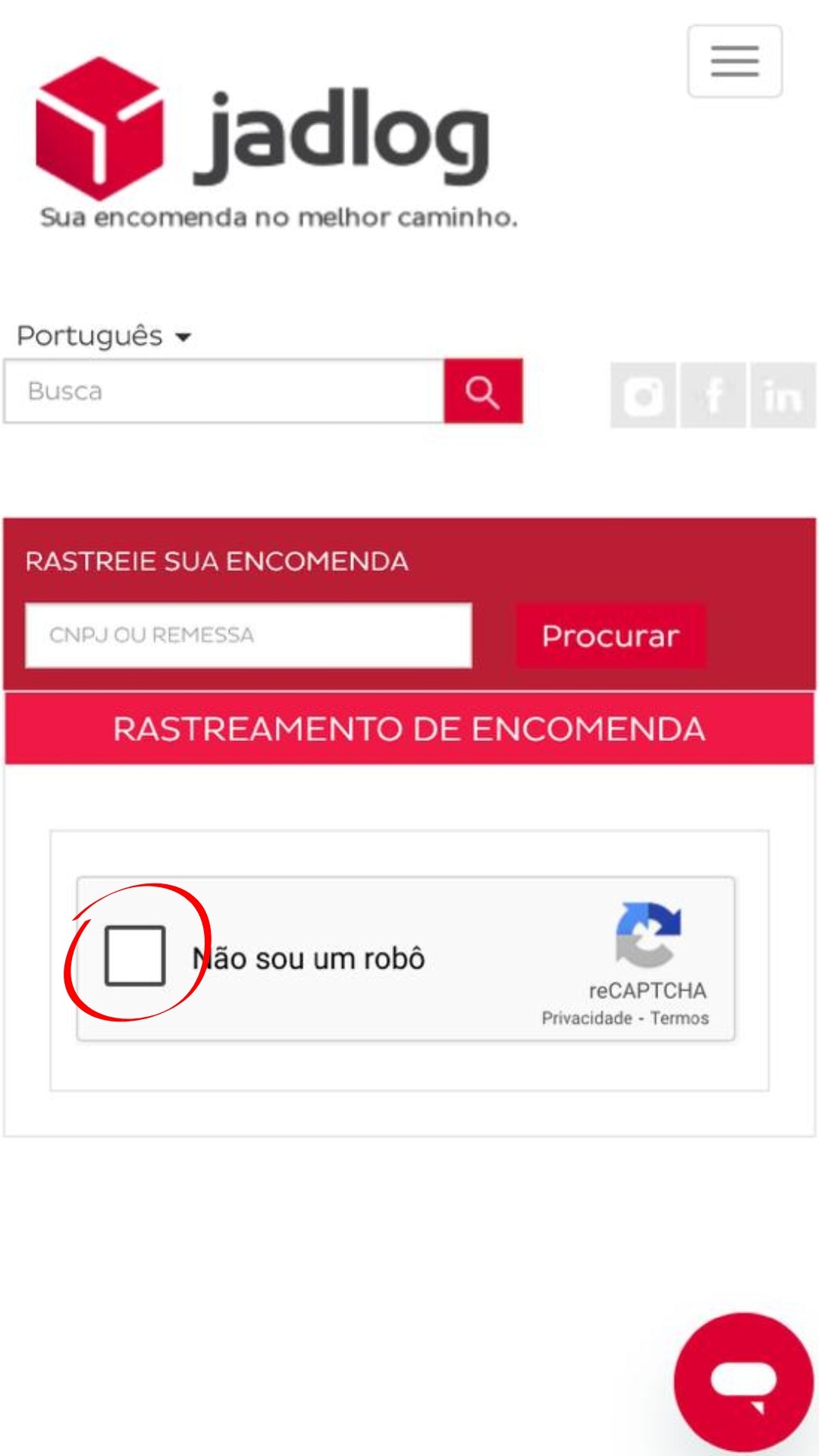Open the Instagram social icon
Image resolution: width=819 pixels, height=1456 pixels.
(643, 395)
